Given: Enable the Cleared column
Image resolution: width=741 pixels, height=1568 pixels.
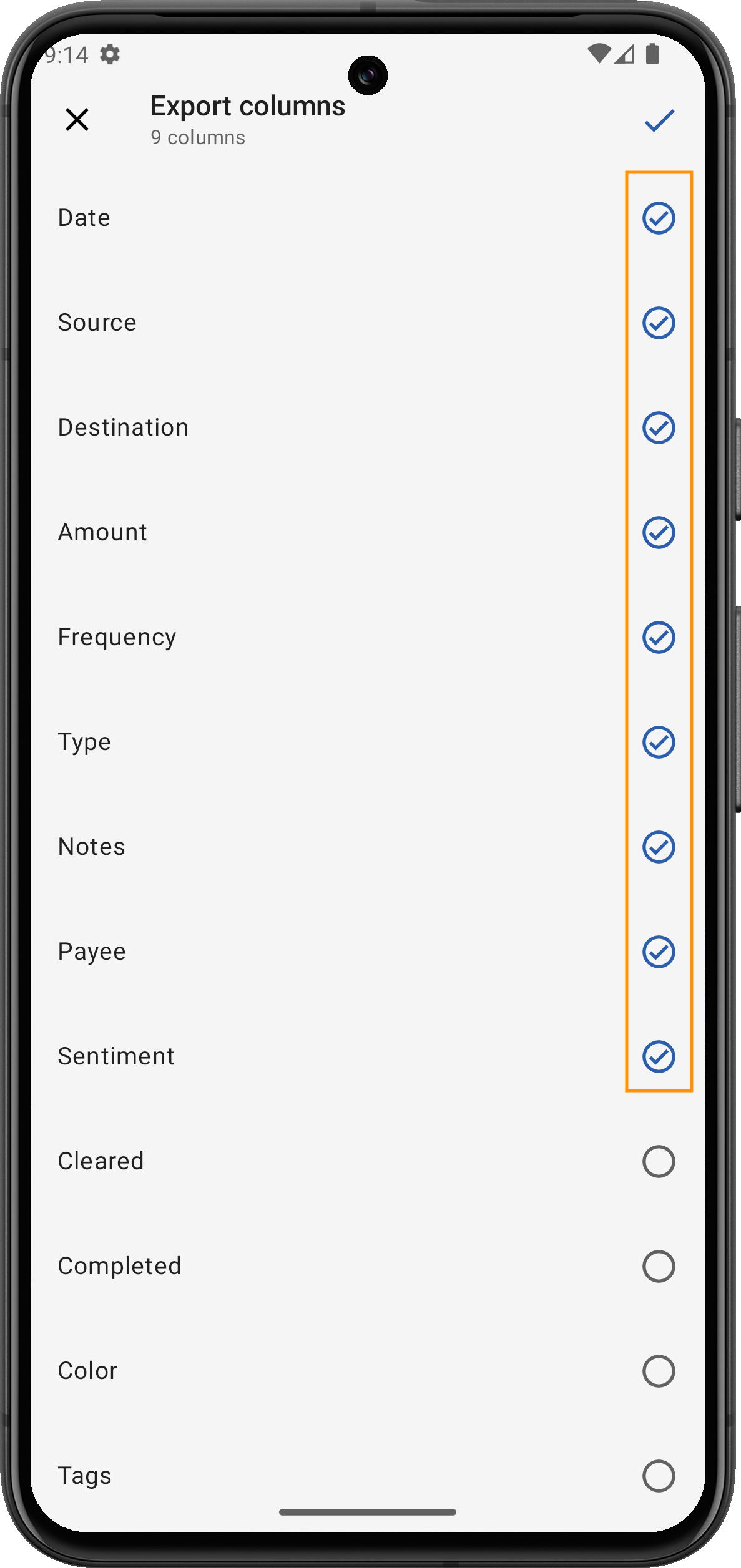Looking at the screenshot, I should 659,1162.
